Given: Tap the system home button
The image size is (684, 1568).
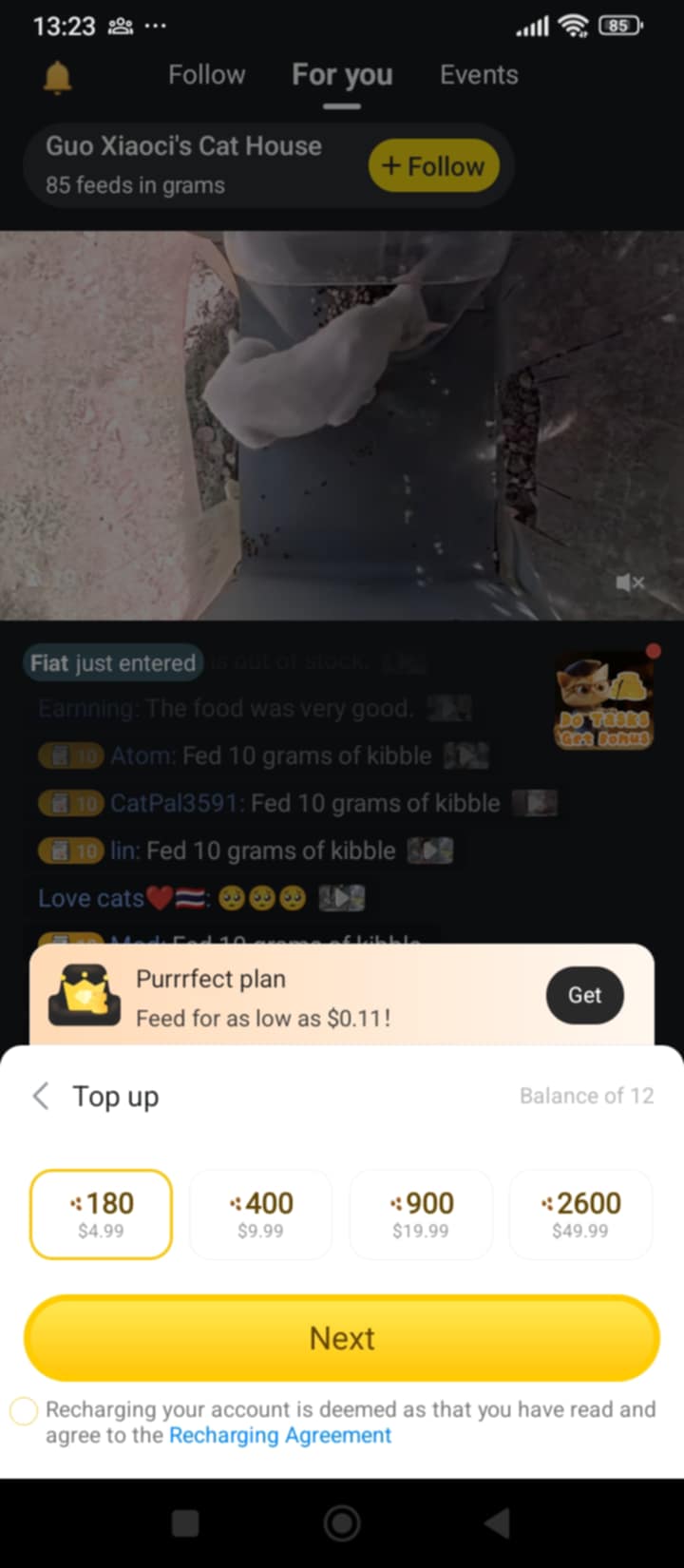Looking at the screenshot, I should [x=342, y=1523].
